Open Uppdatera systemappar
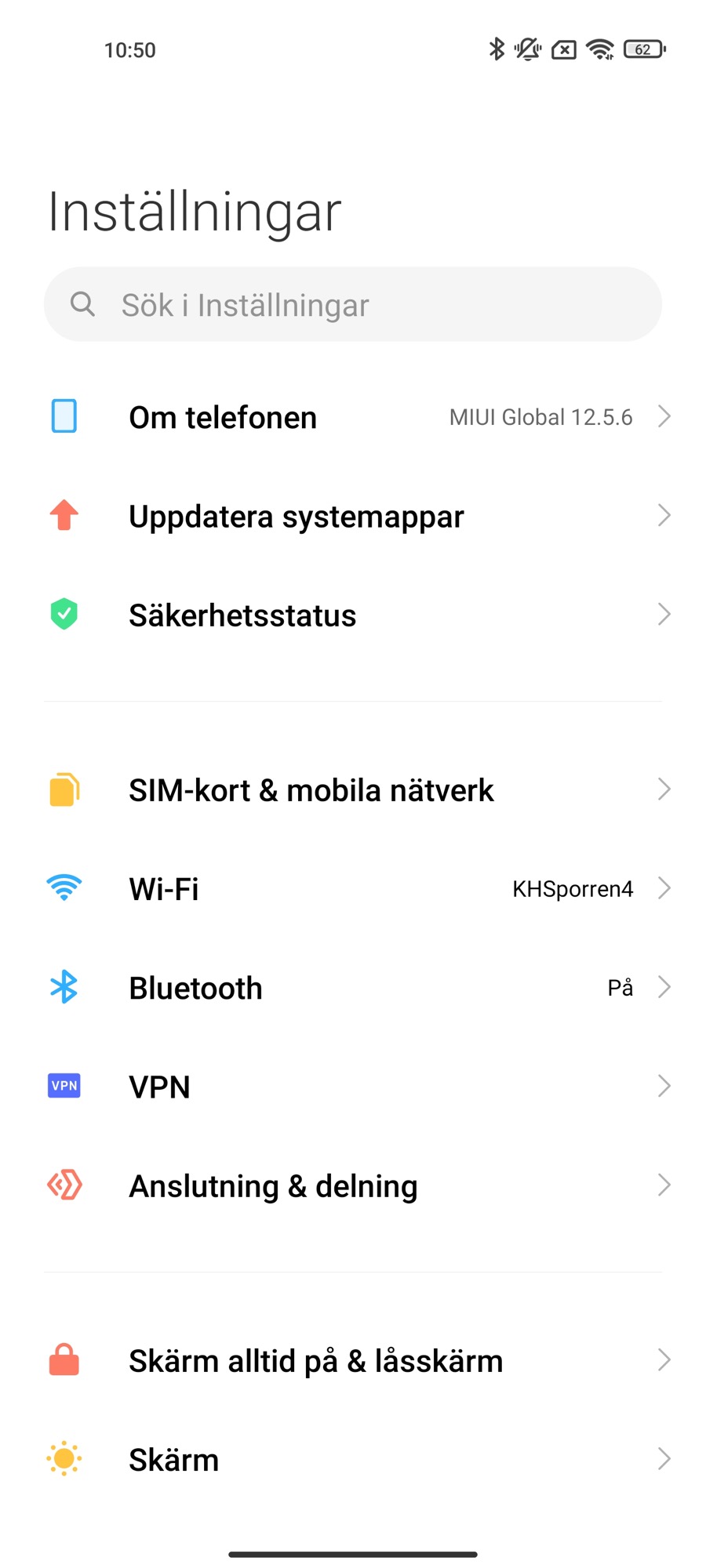 (353, 516)
